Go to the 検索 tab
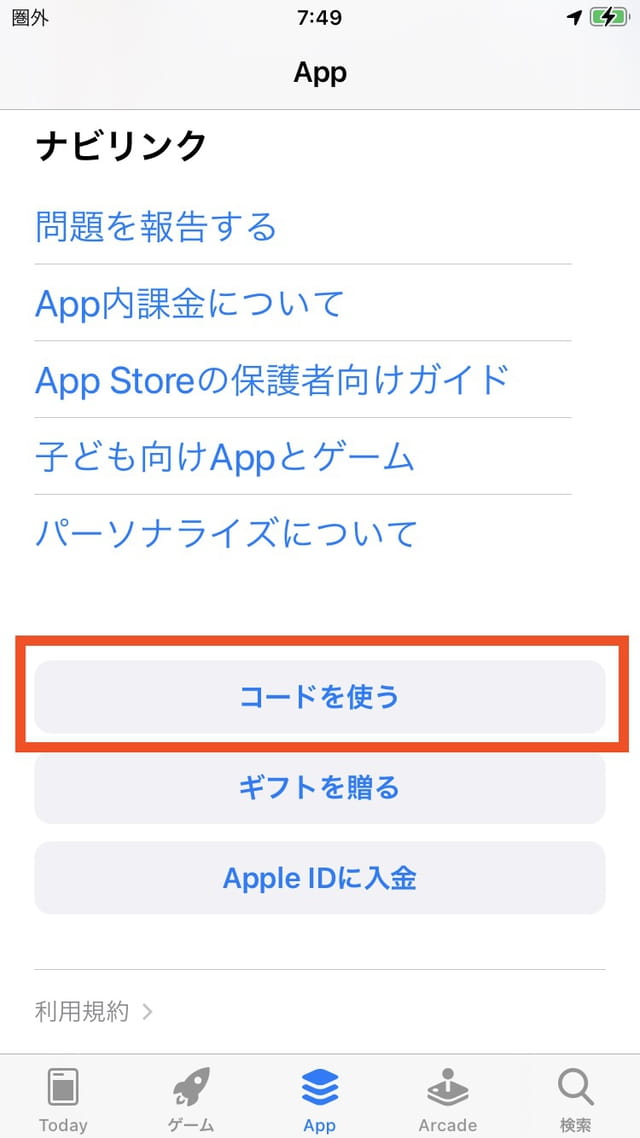This screenshot has width=640, height=1138. (x=575, y=1098)
